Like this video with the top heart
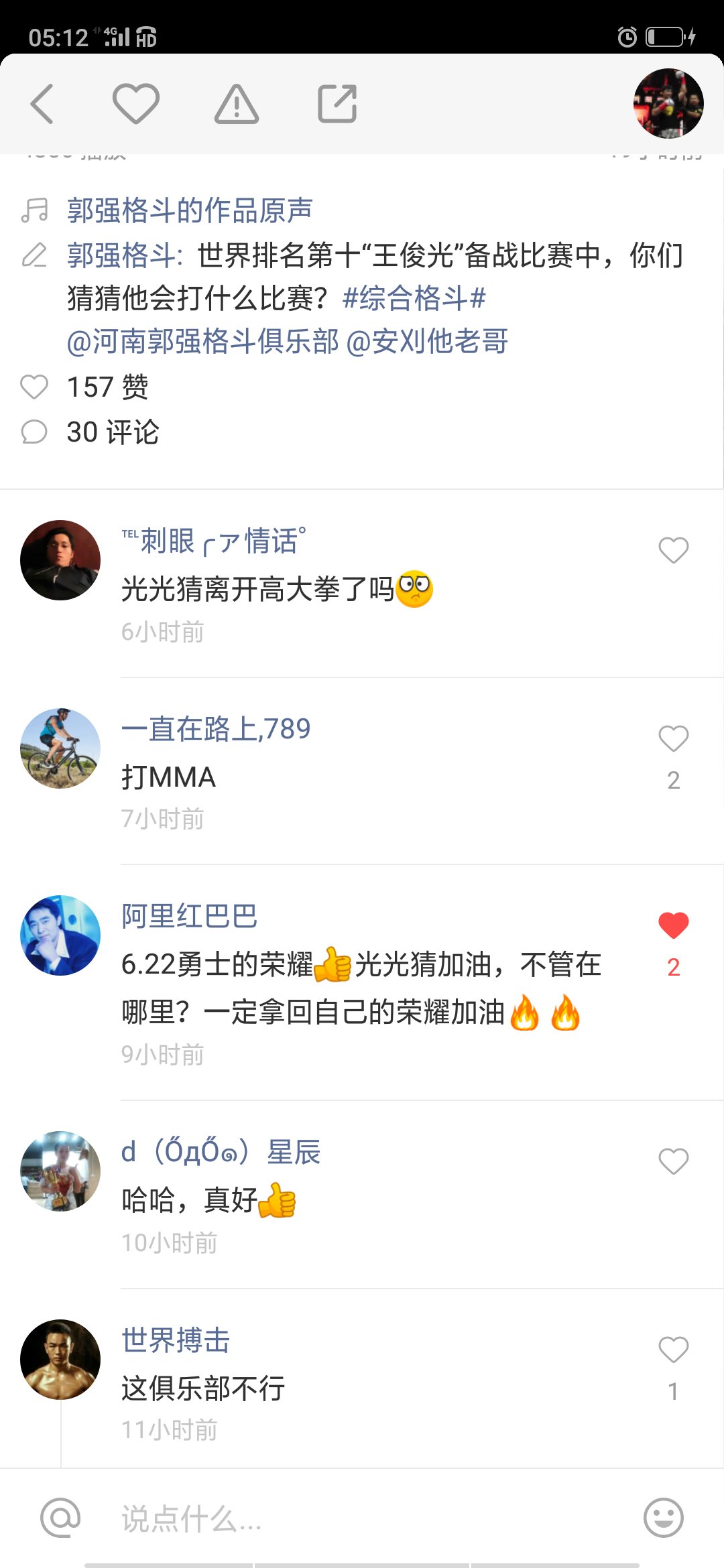This screenshot has height=1568, width=724. [x=135, y=104]
